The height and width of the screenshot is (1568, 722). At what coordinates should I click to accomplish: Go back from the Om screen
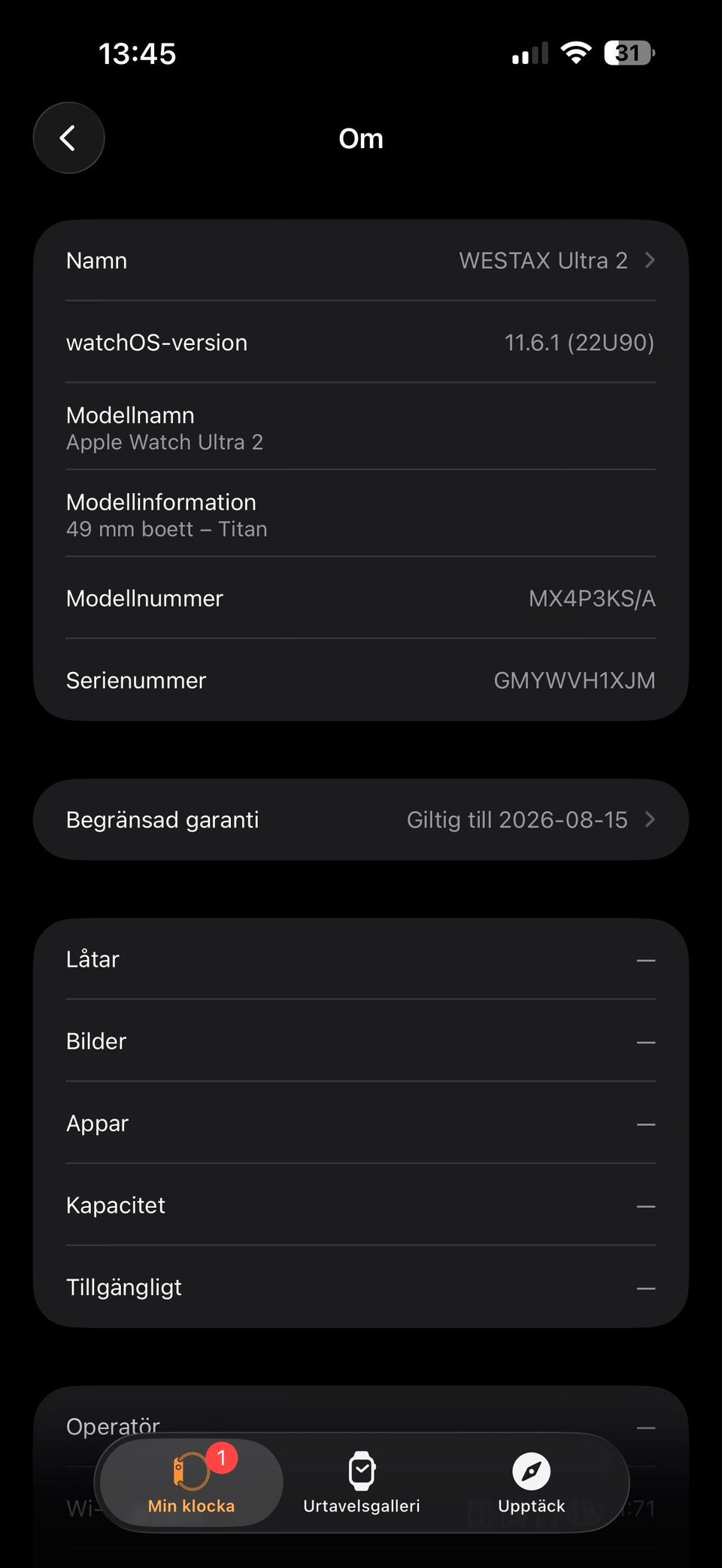pyautogui.click(x=68, y=138)
